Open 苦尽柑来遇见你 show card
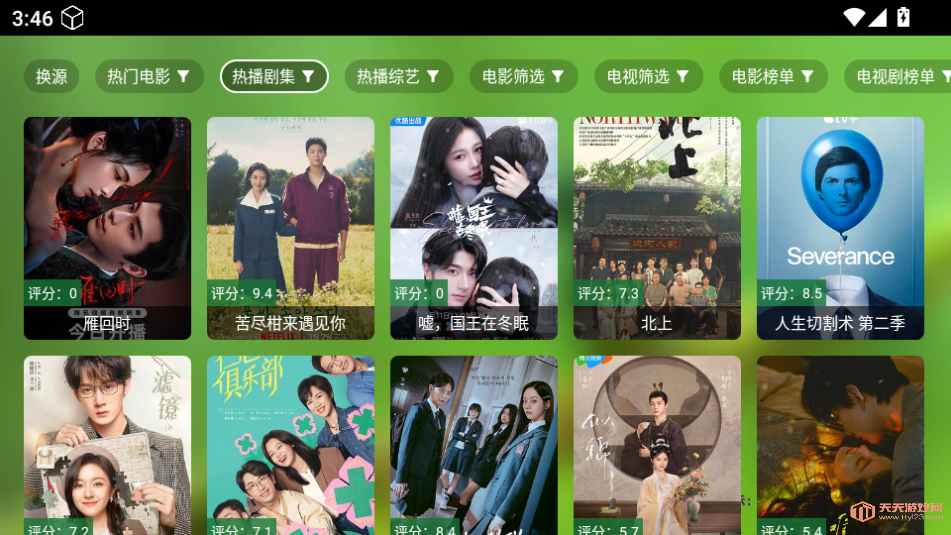Screen dimensions: 951x535 [x=290, y=228]
